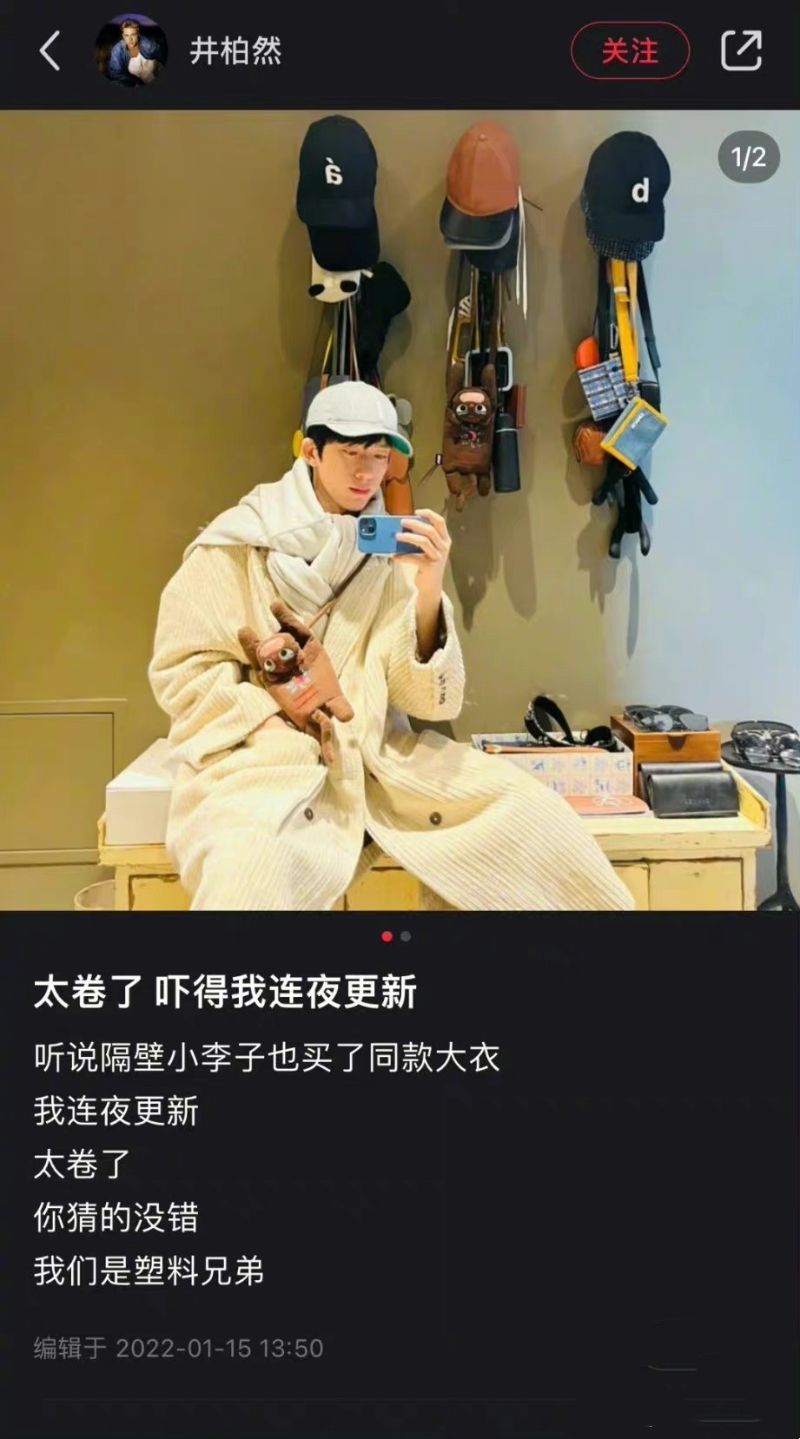Share this post via share icon
The image size is (800, 1439).
pos(741,51)
